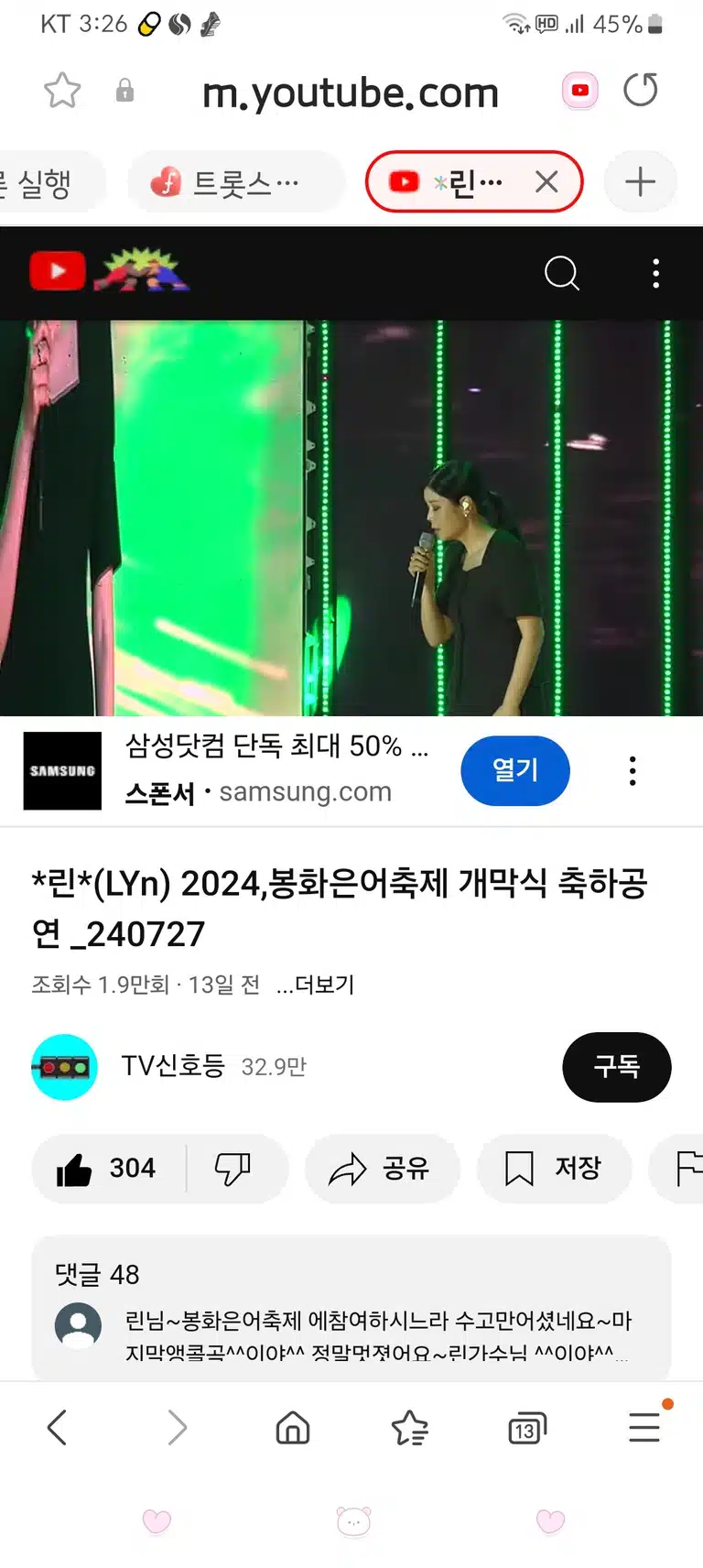Open the TV신호등 channel
The height and width of the screenshot is (1568, 703).
tap(173, 1066)
